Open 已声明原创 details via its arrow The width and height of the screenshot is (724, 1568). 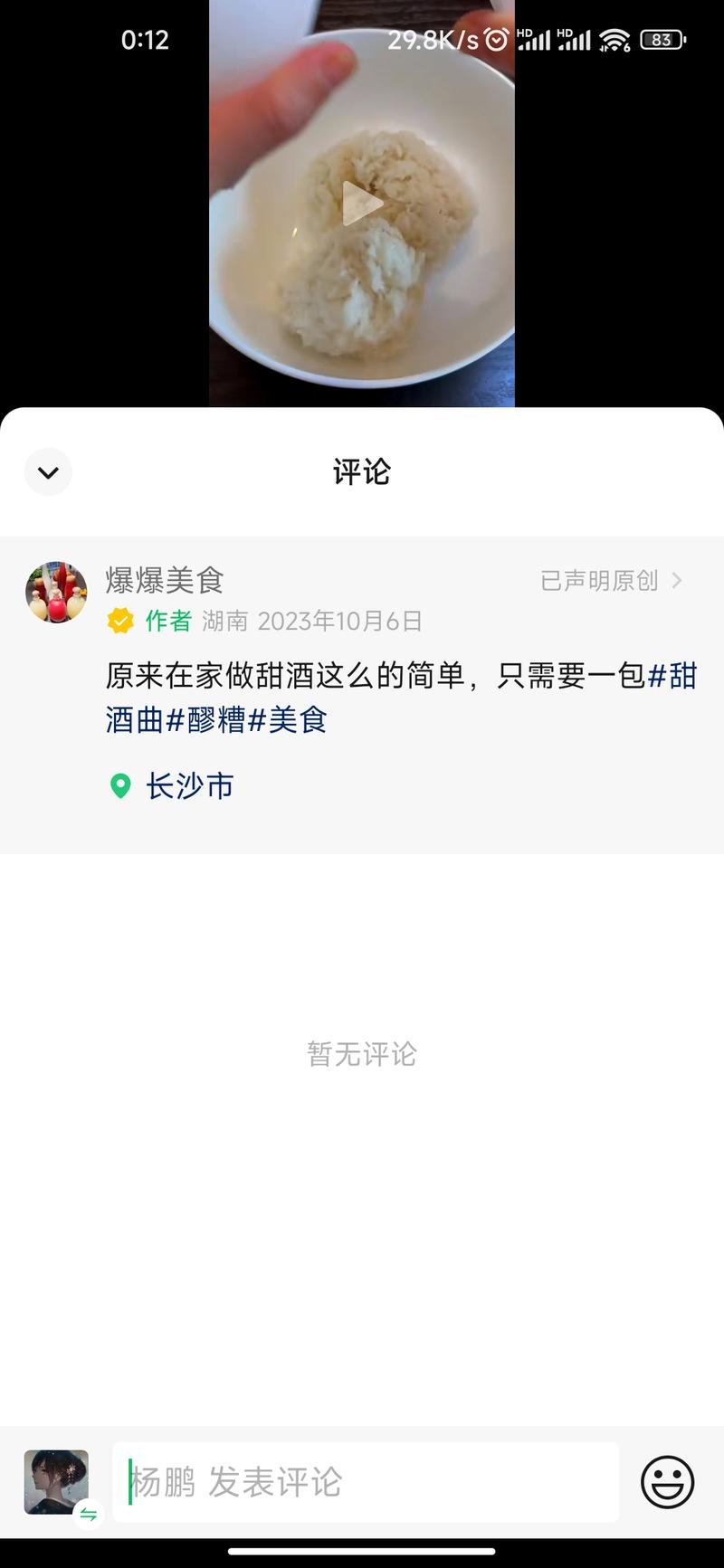pos(676,582)
